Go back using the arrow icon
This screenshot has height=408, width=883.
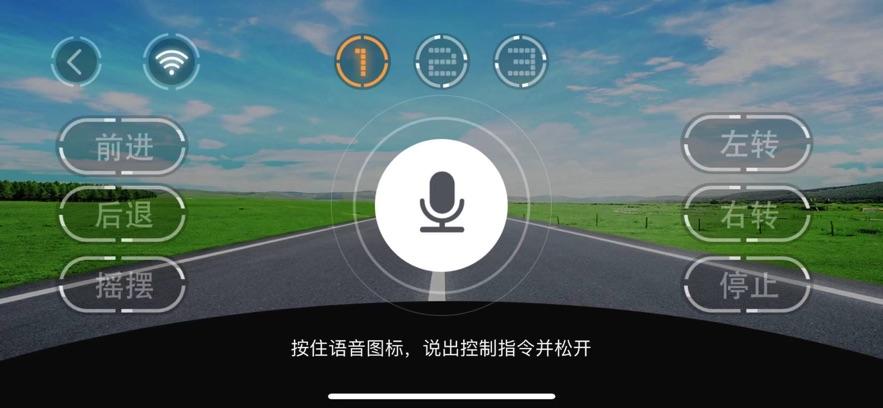click(77, 63)
